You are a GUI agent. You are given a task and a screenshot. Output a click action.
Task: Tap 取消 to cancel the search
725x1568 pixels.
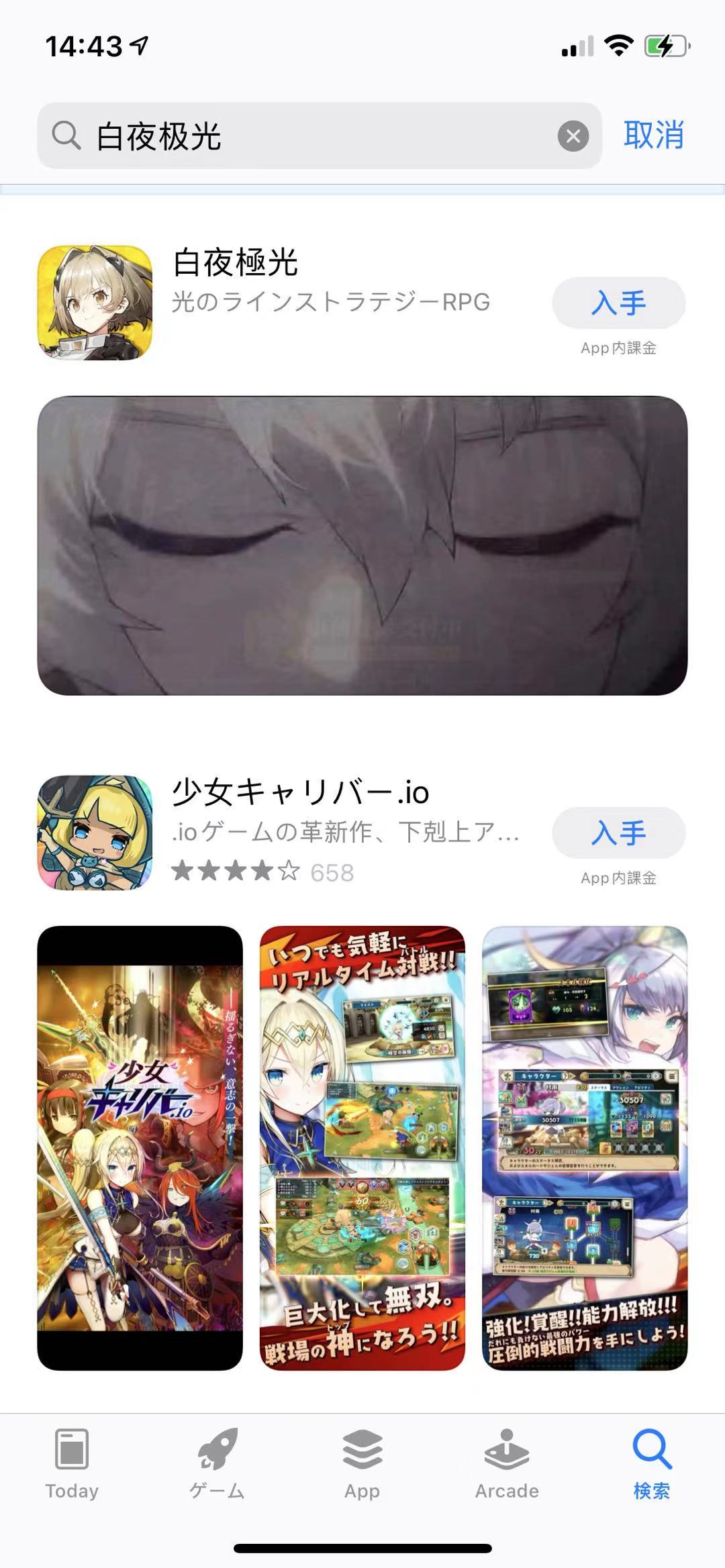pyautogui.click(x=653, y=135)
